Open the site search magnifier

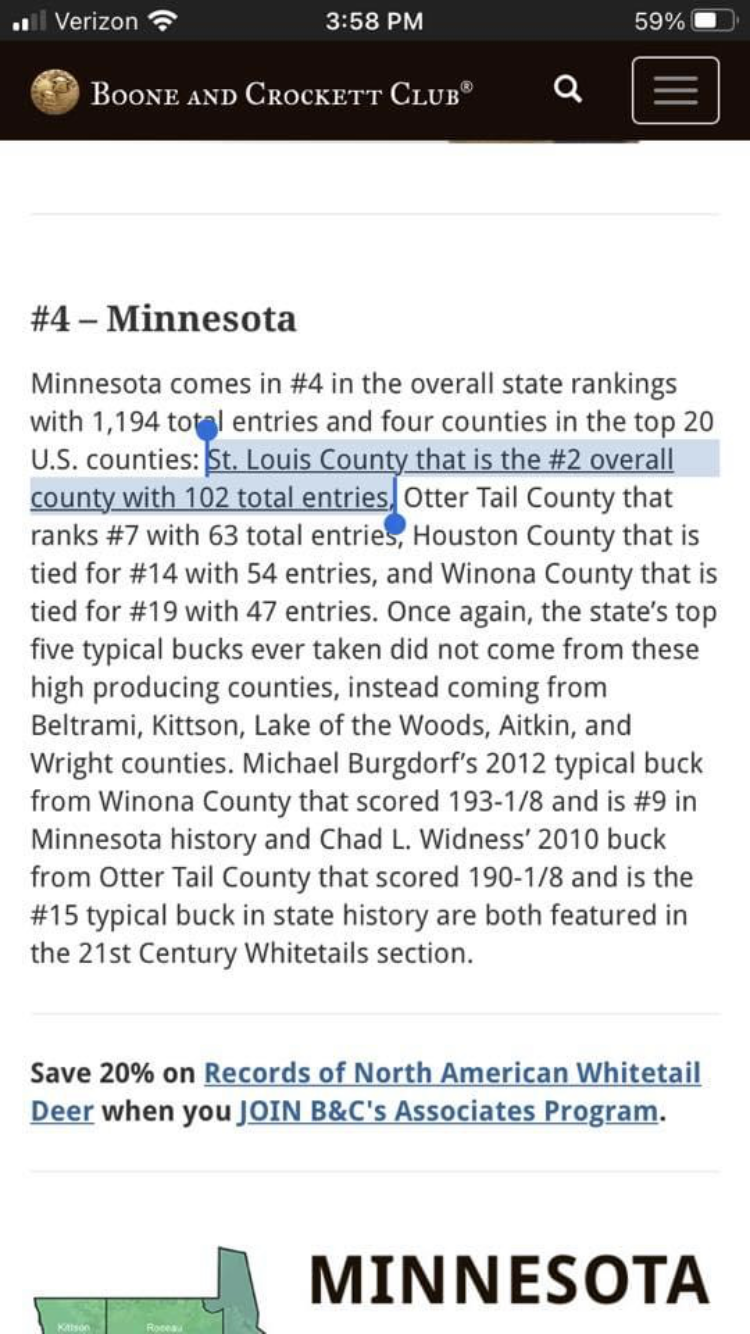(x=567, y=91)
